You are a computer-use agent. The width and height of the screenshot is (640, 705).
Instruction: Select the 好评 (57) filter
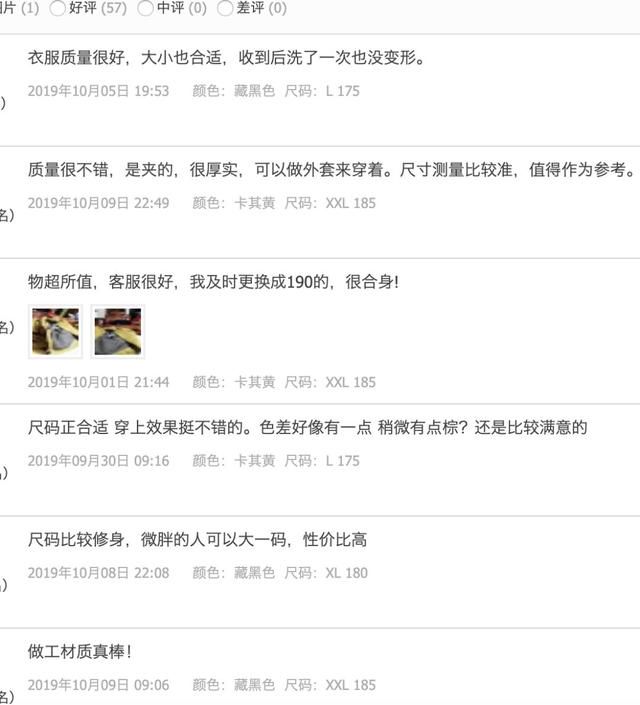coord(58,8)
